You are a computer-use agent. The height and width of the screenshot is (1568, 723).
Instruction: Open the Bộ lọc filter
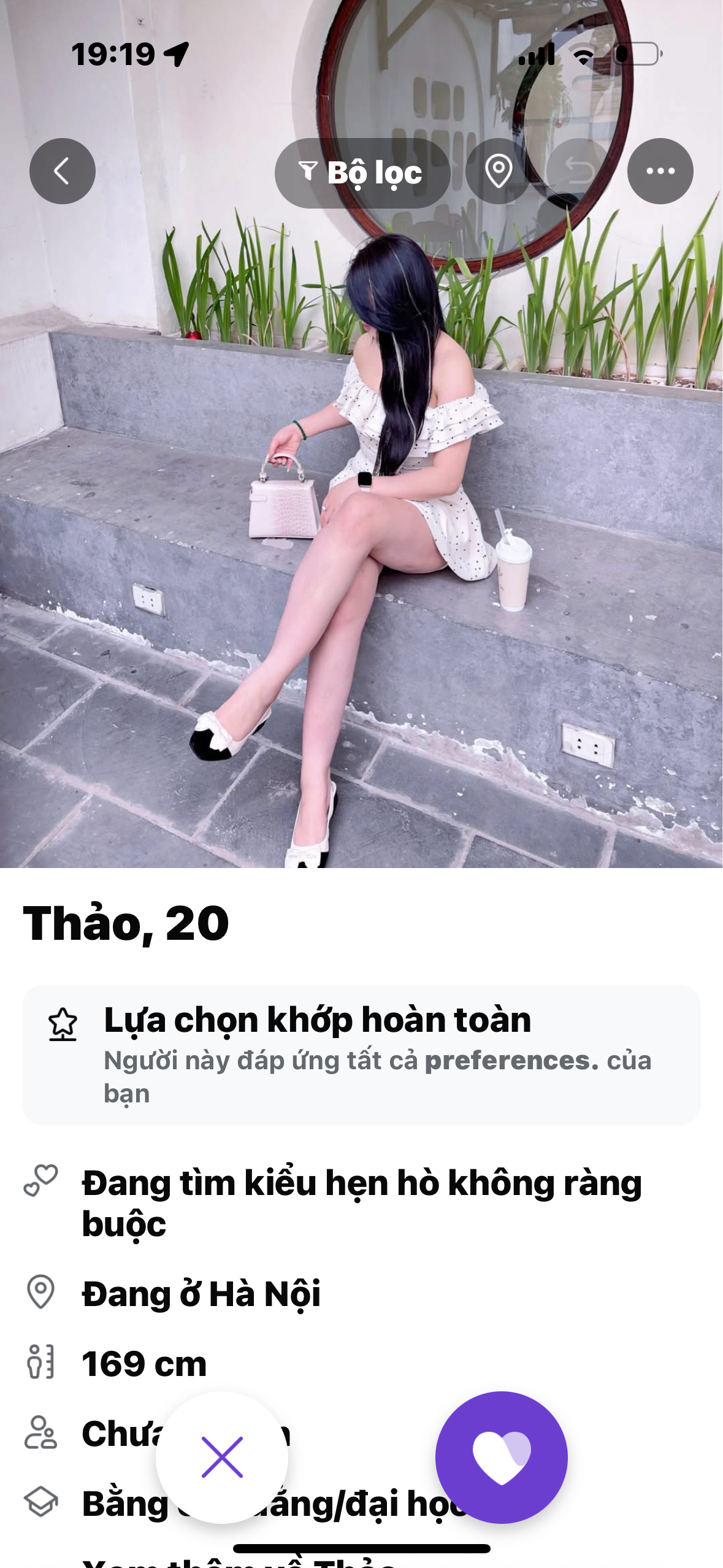coord(362,173)
